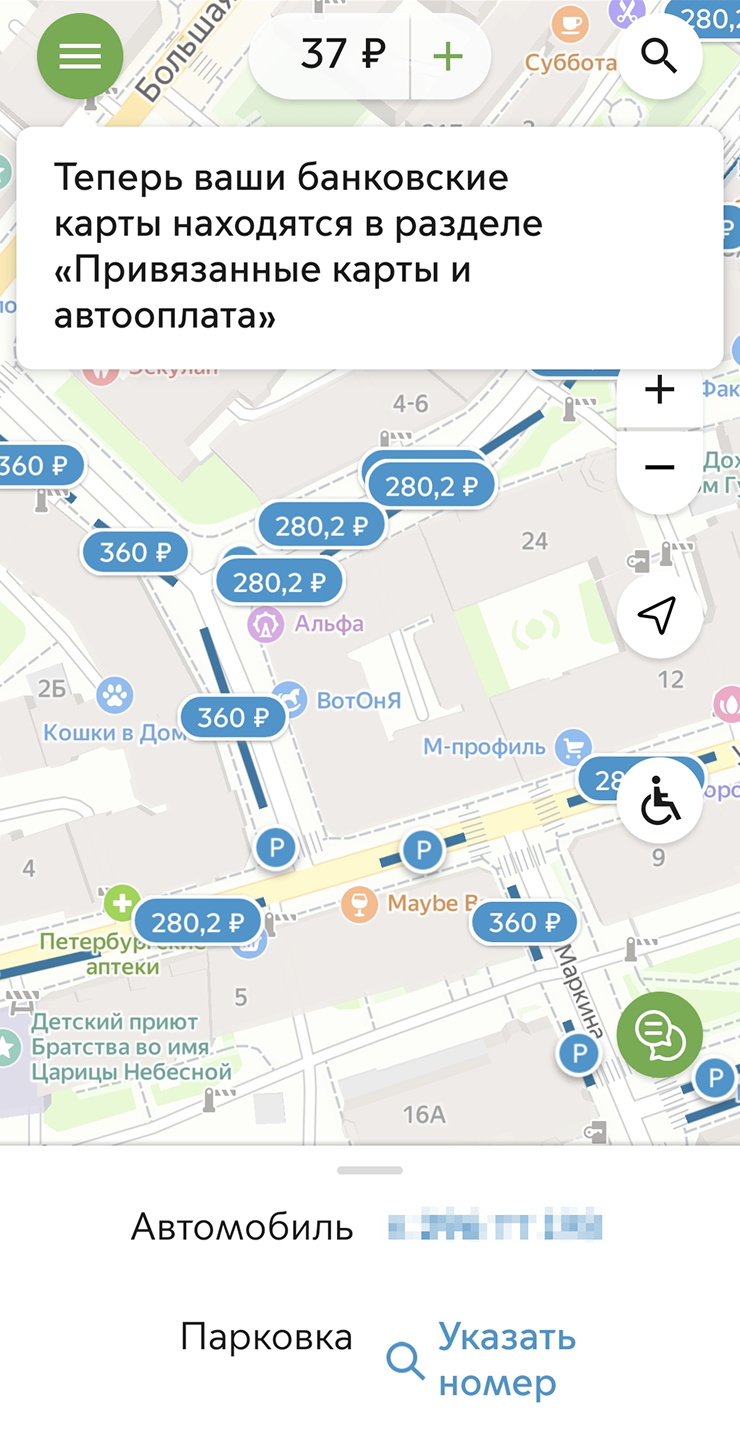Open the green hamburger menu
Image resolution: width=740 pixels, height=1439 pixels.
(x=80, y=57)
